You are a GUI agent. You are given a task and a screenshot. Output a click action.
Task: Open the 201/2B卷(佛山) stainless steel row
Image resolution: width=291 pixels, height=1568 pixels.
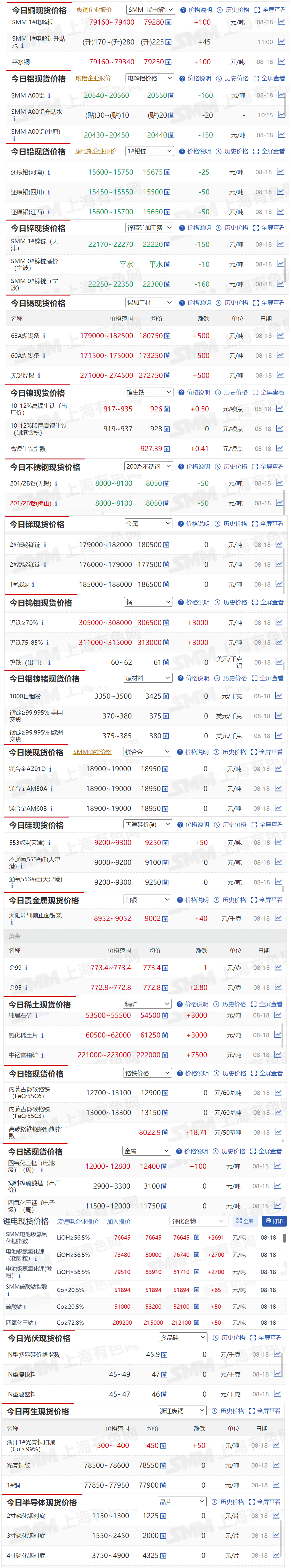[x=30, y=503]
